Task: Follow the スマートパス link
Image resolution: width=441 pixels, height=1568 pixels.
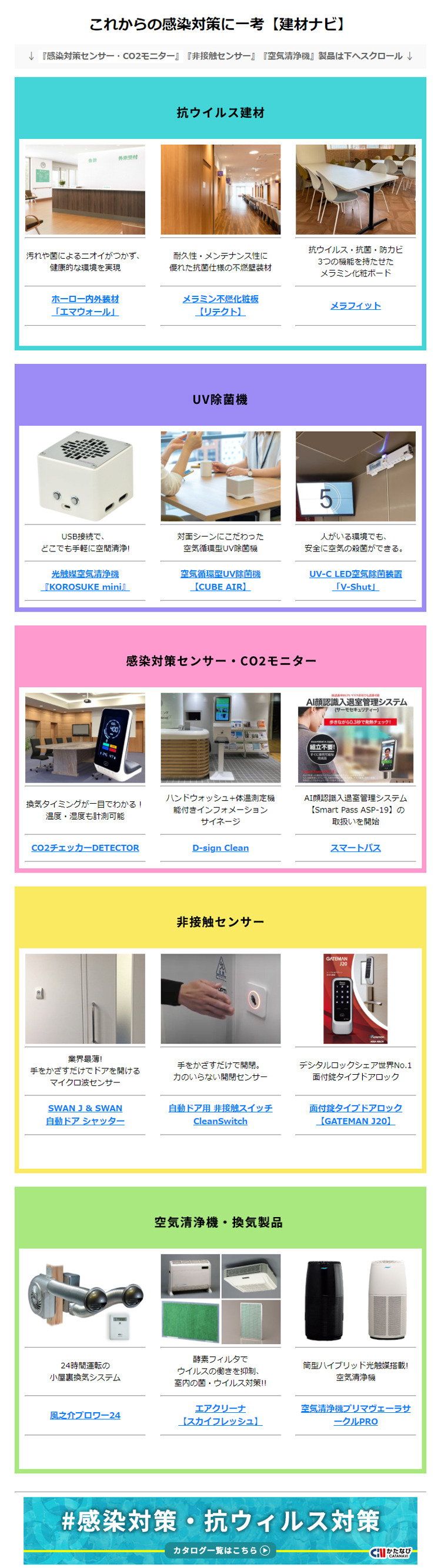Action: [x=355, y=847]
